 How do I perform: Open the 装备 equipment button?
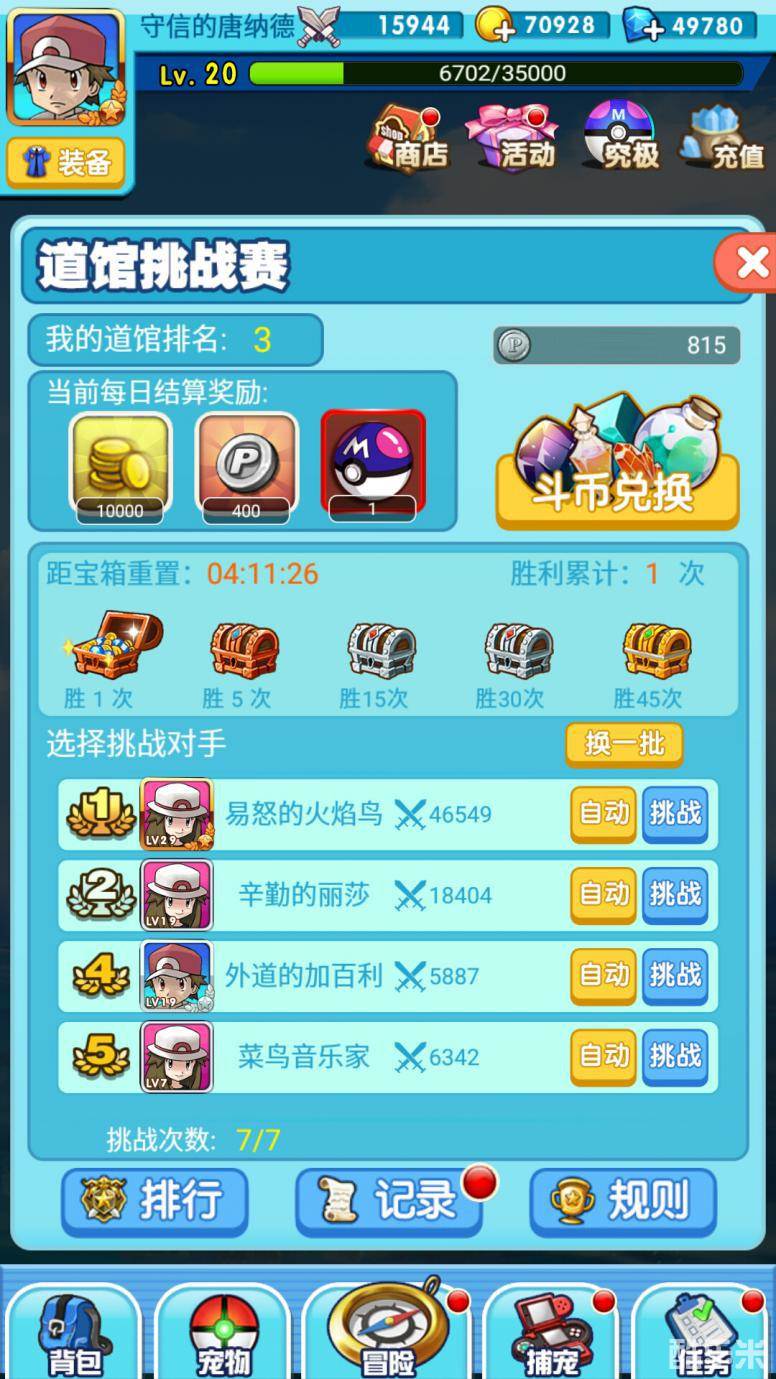click(x=66, y=163)
